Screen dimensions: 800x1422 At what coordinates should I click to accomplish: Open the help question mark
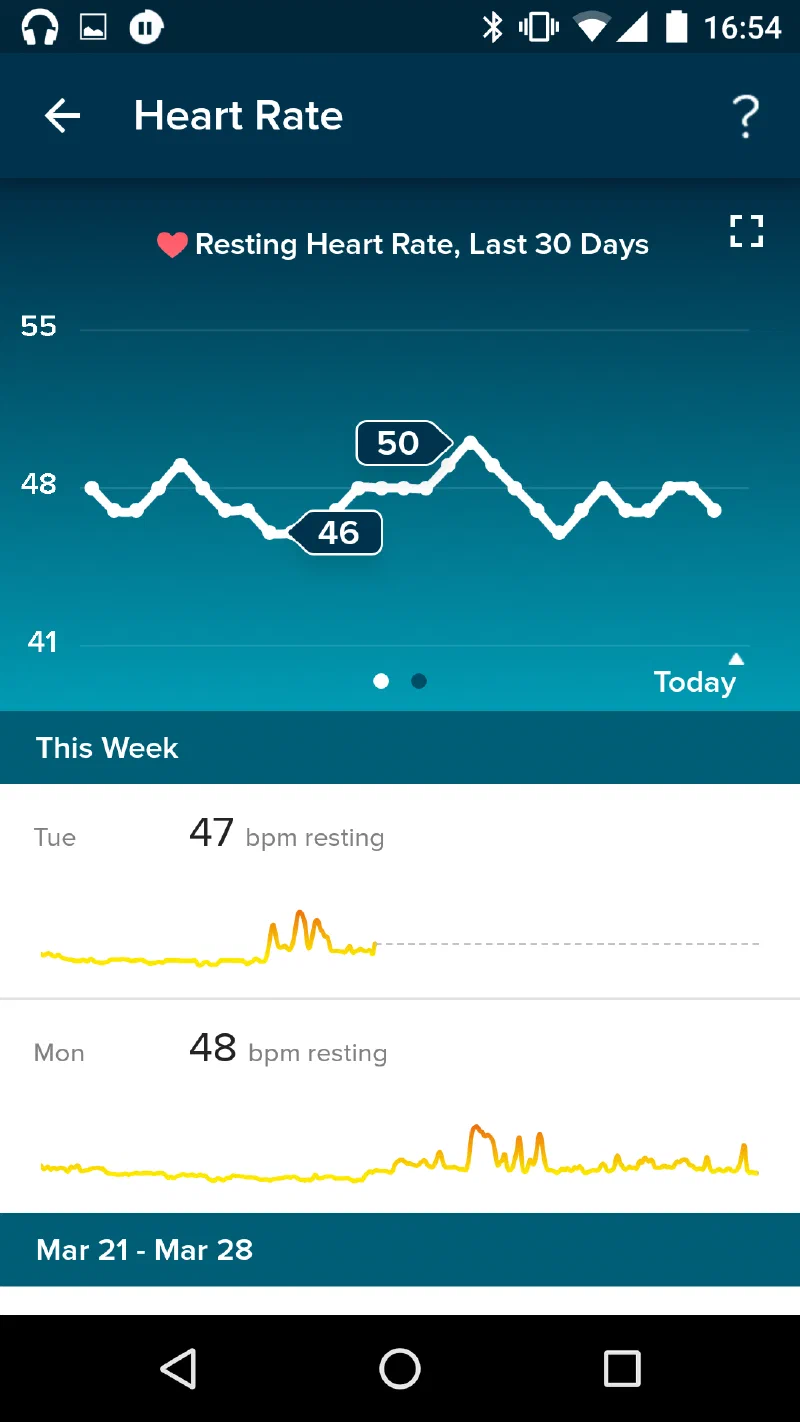[746, 116]
